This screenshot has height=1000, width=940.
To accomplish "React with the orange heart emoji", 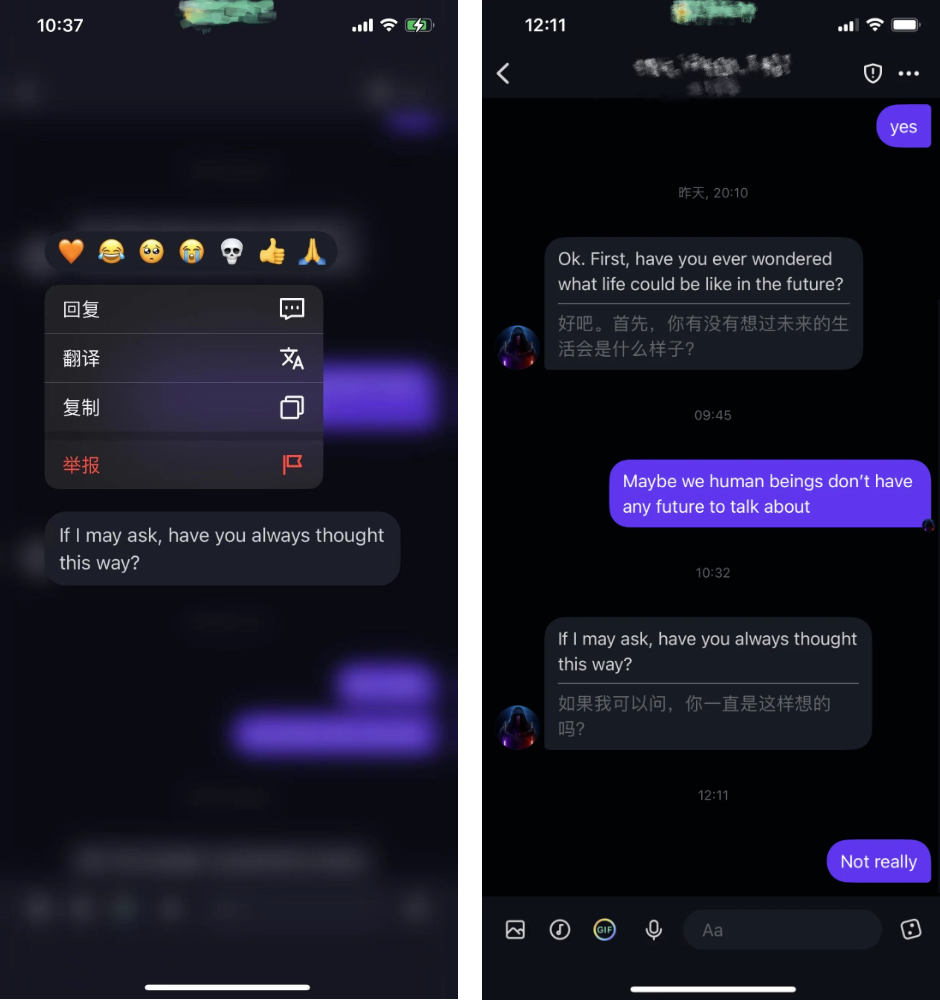I will click(x=71, y=251).
